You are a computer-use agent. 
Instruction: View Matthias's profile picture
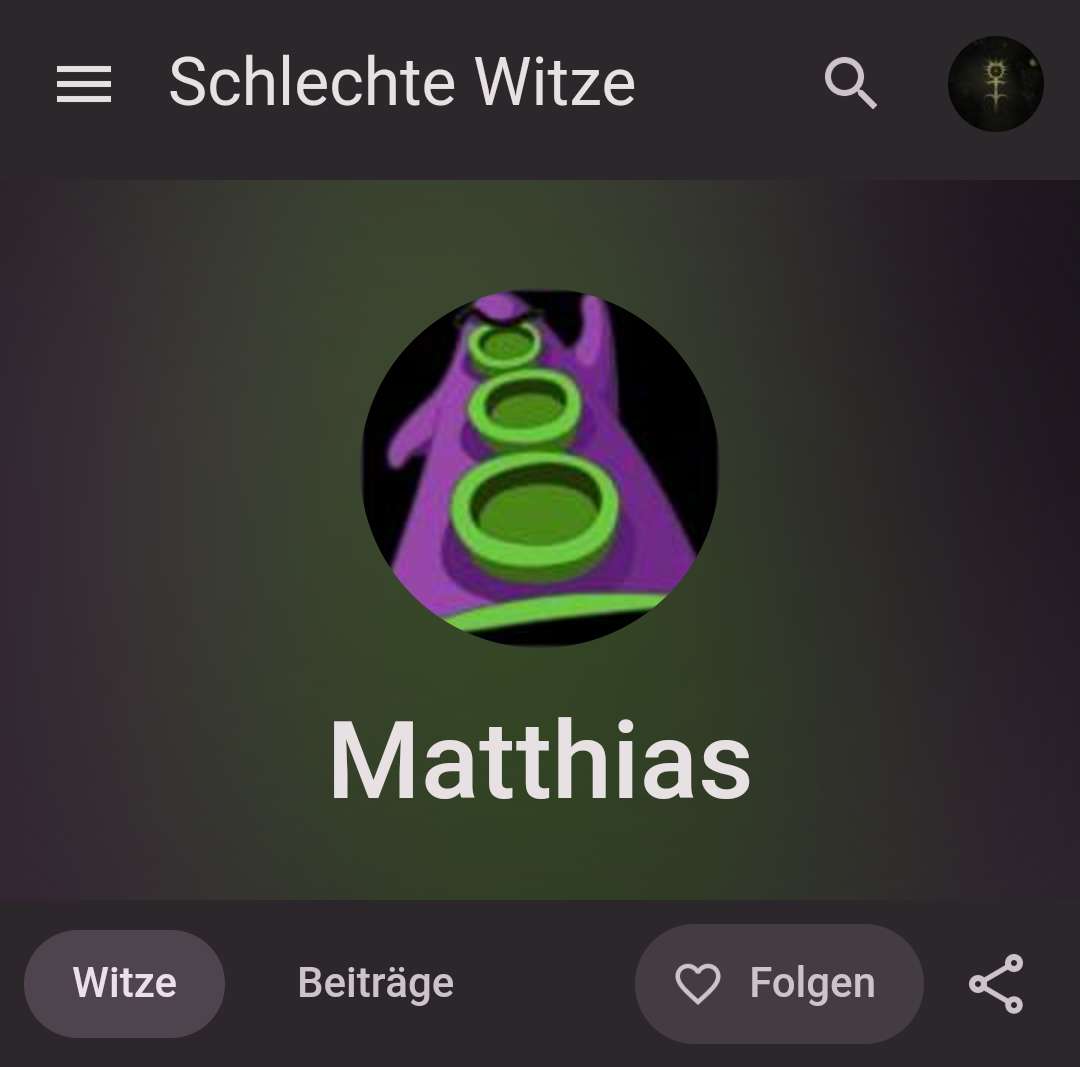(540, 468)
